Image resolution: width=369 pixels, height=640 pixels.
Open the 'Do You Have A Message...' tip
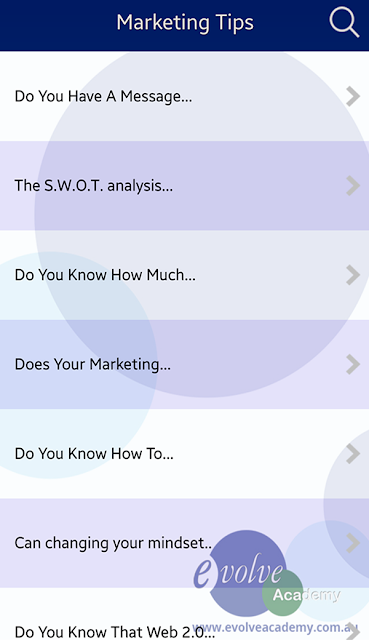pyautogui.click(x=184, y=96)
